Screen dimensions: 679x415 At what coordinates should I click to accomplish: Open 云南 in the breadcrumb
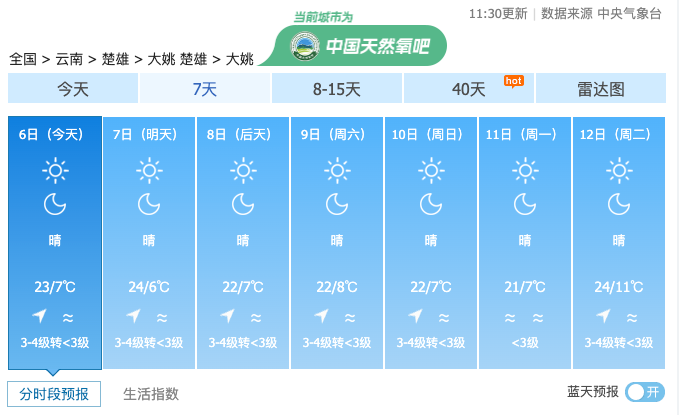pos(69,59)
